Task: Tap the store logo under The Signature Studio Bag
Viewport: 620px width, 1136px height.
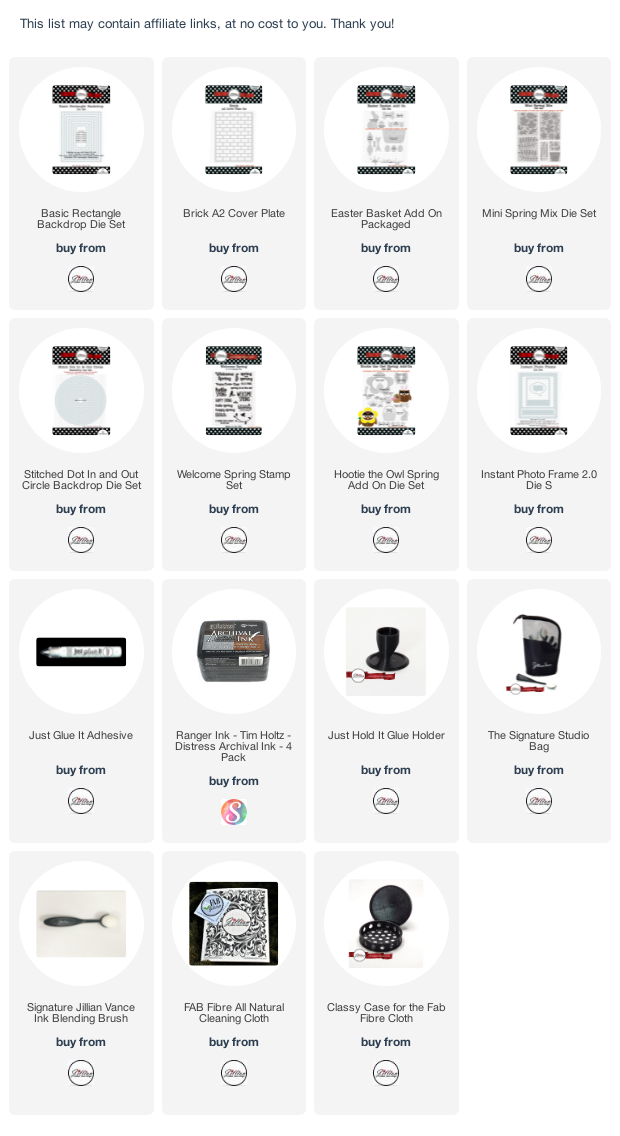Action: (539, 801)
